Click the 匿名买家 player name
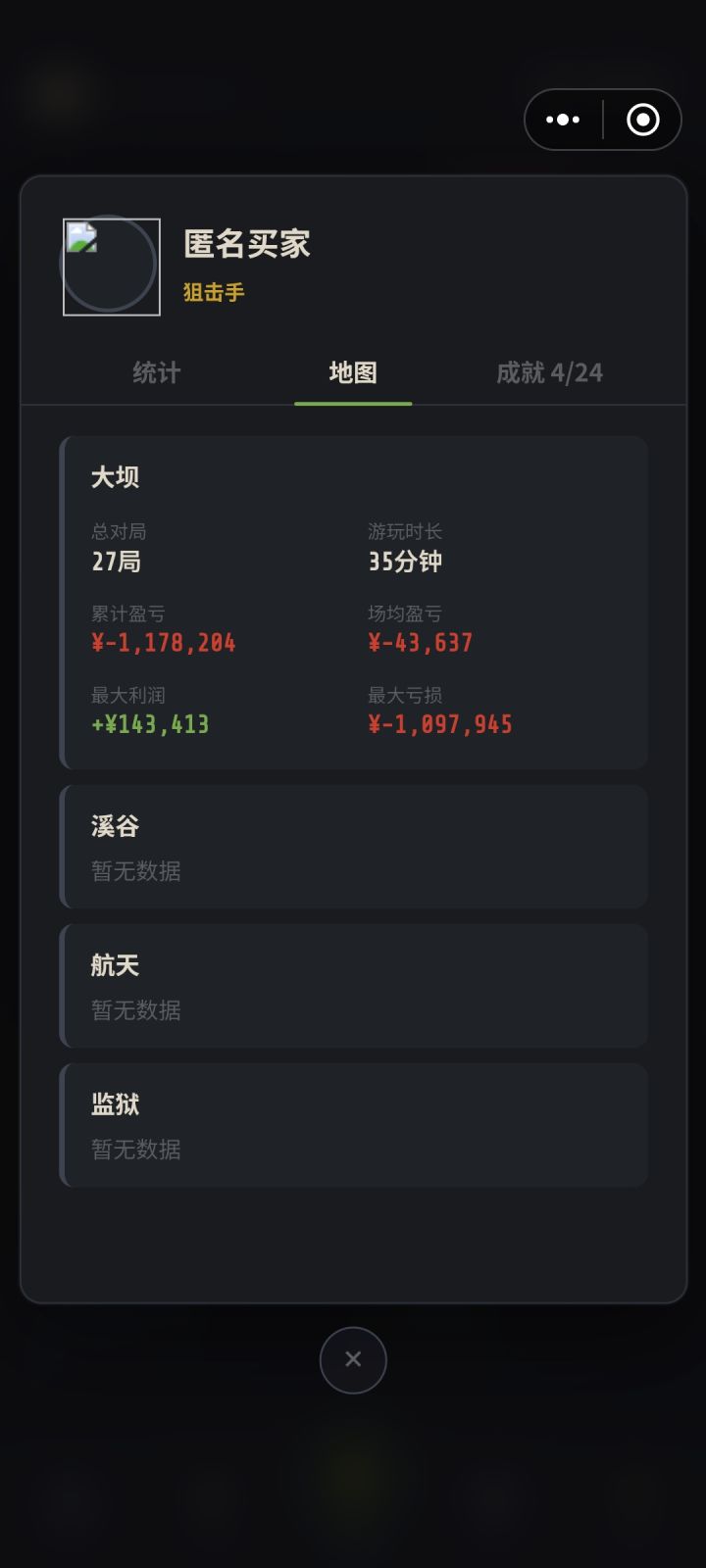 244,243
